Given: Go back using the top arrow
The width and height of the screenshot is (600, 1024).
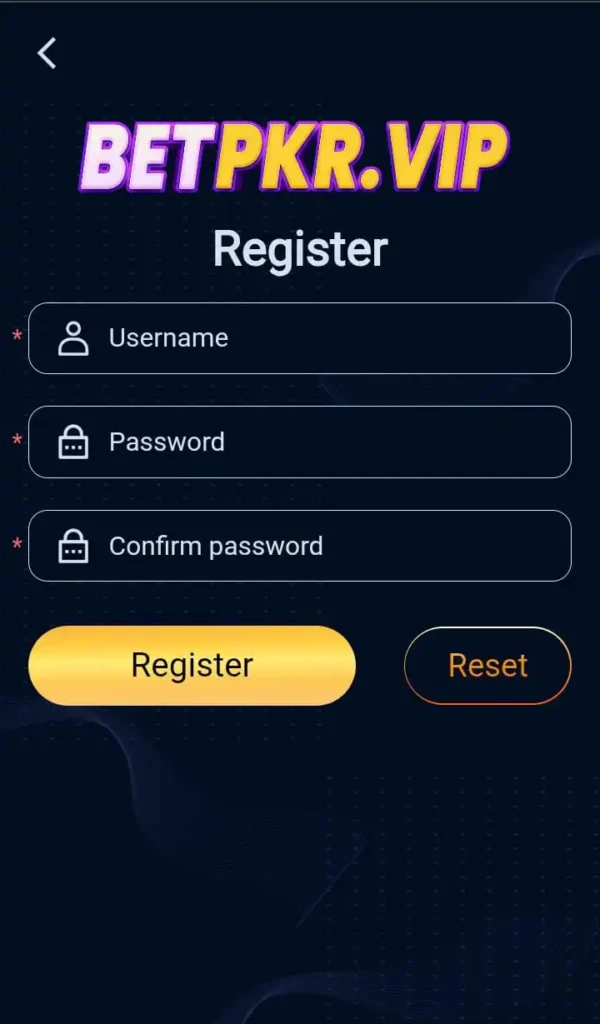Looking at the screenshot, I should [x=47, y=53].
